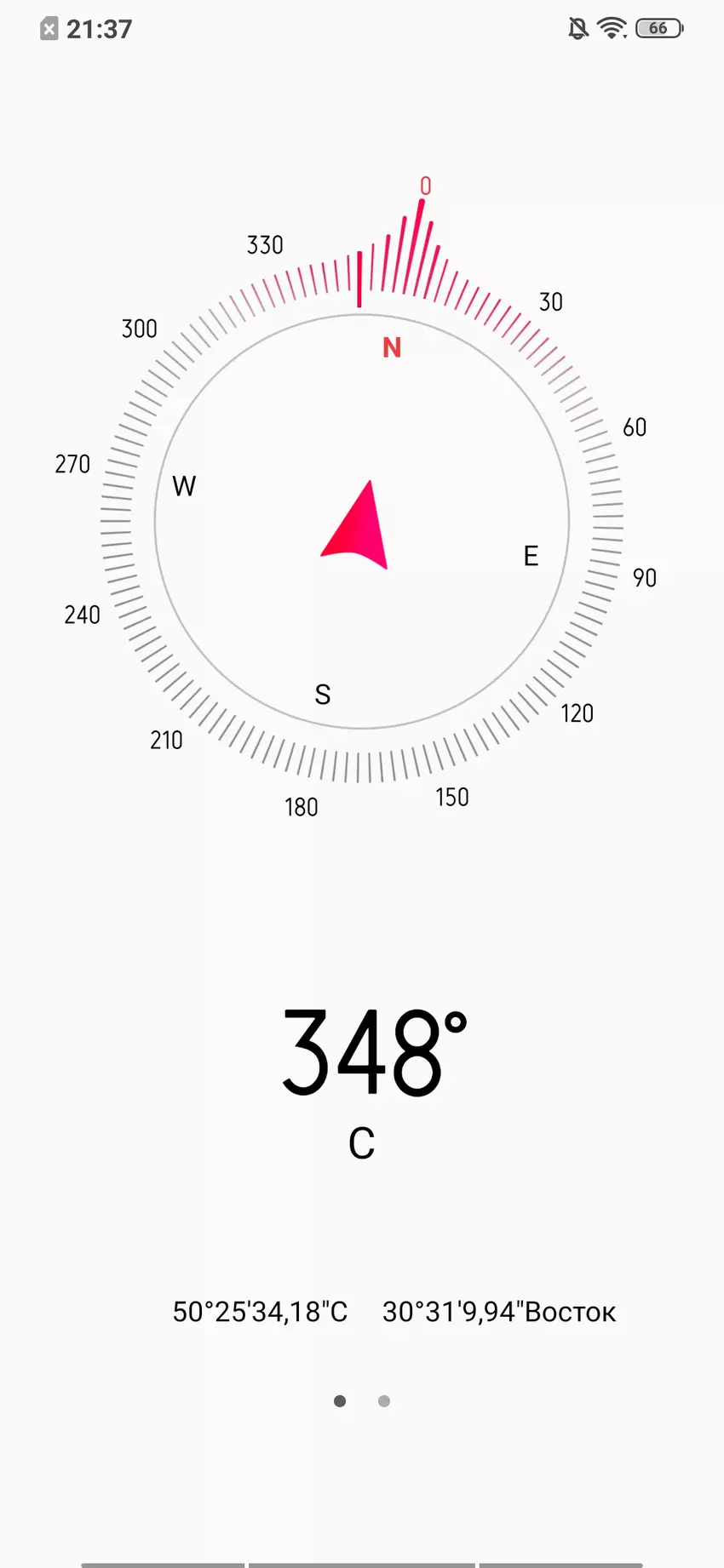This screenshot has width=724, height=1568.
Task: Select the active first page dot
Action: point(340,1400)
